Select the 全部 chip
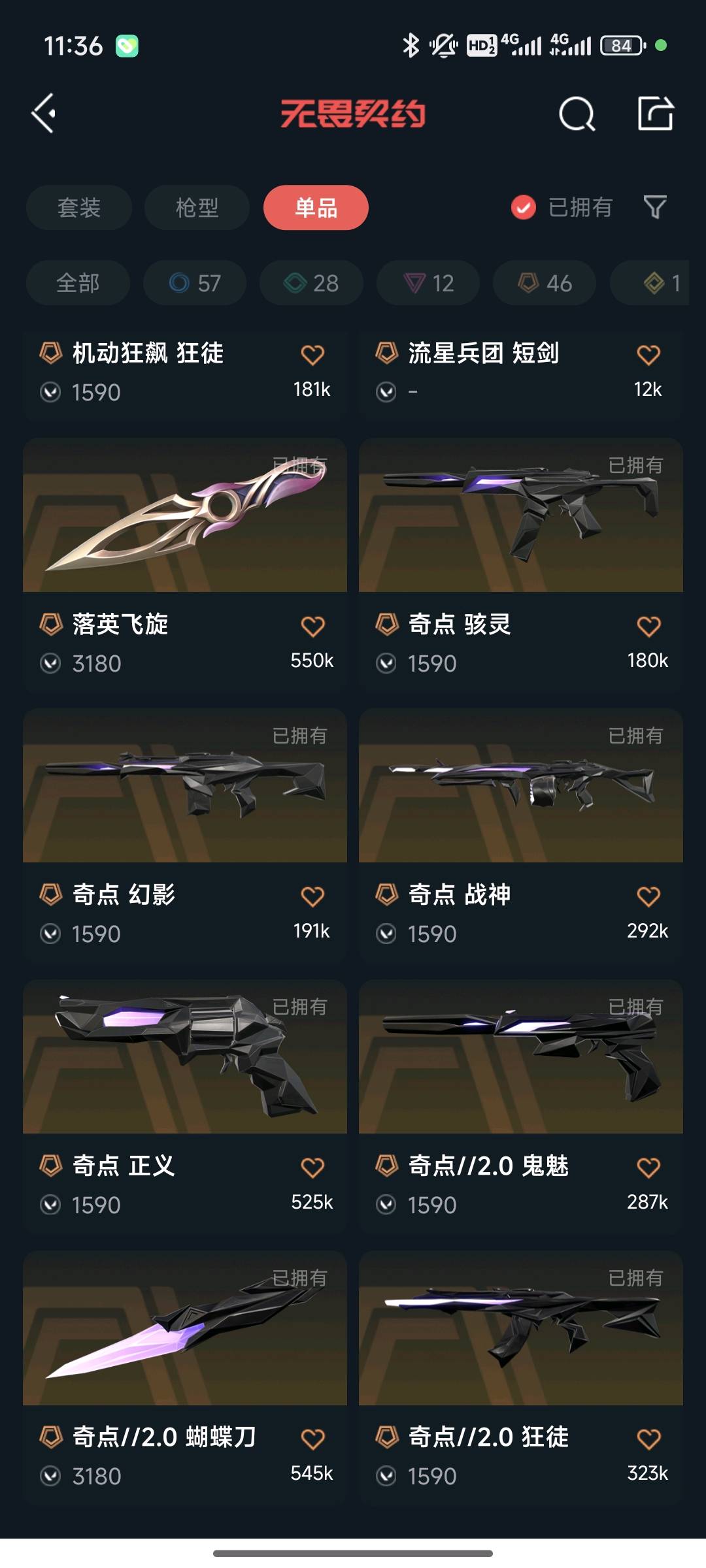The image size is (706, 1568). click(78, 283)
